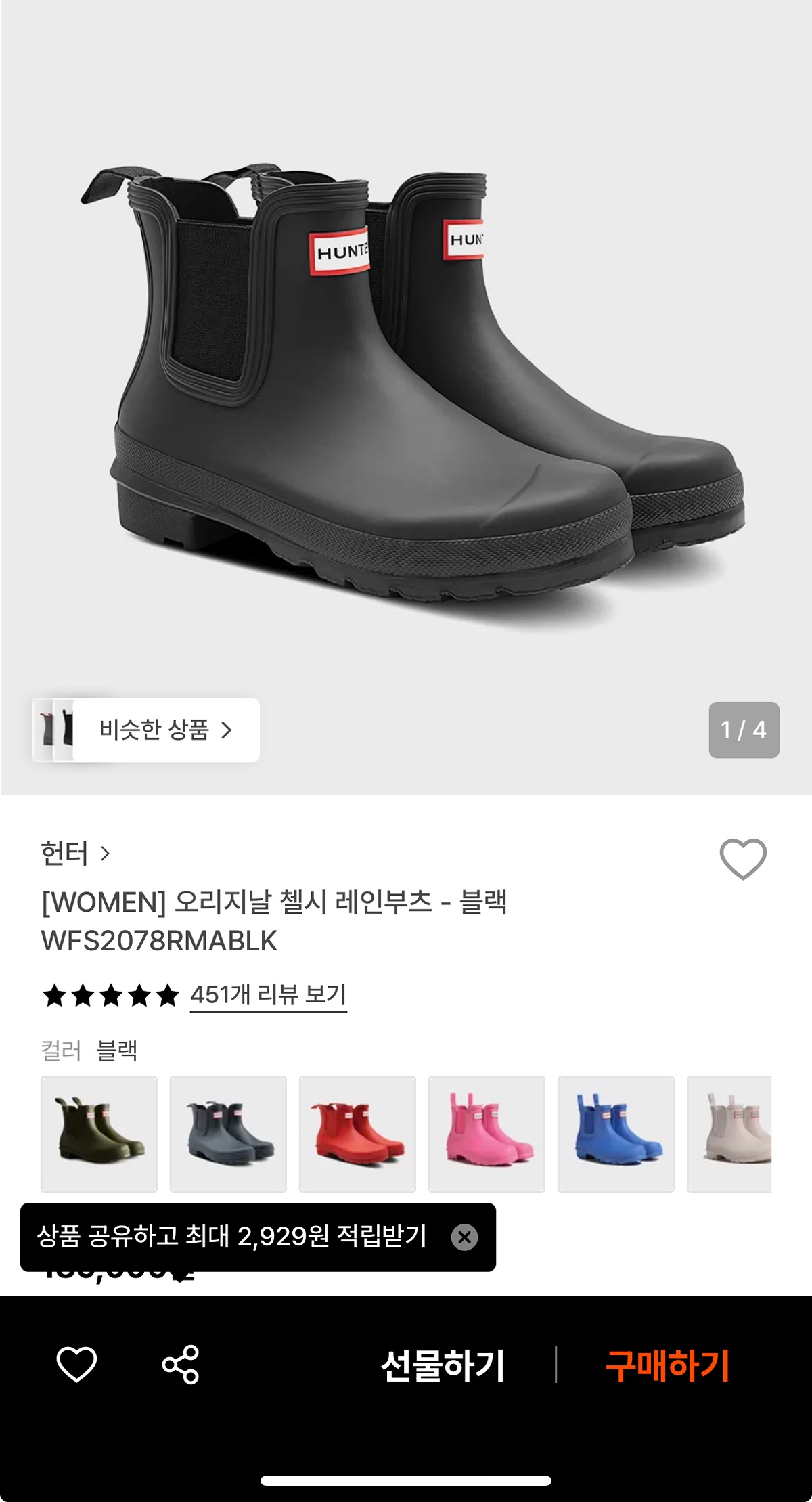
Task: Select the olive green boot color
Action: coord(99,1133)
